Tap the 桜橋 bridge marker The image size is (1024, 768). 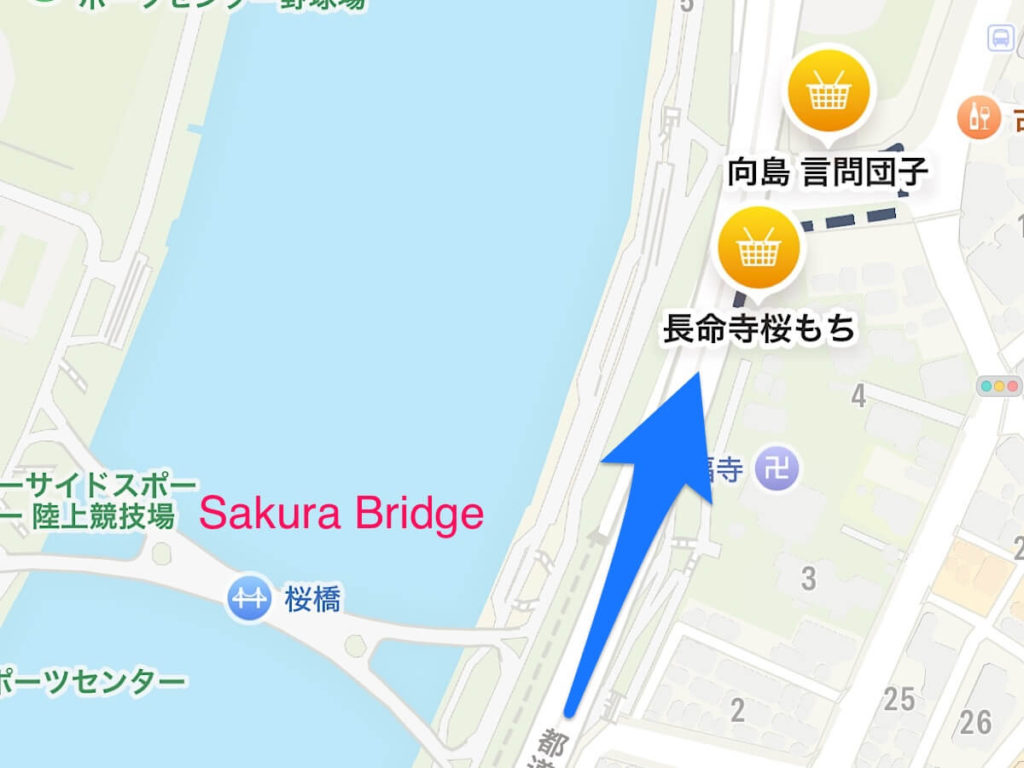click(x=248, y=598)
